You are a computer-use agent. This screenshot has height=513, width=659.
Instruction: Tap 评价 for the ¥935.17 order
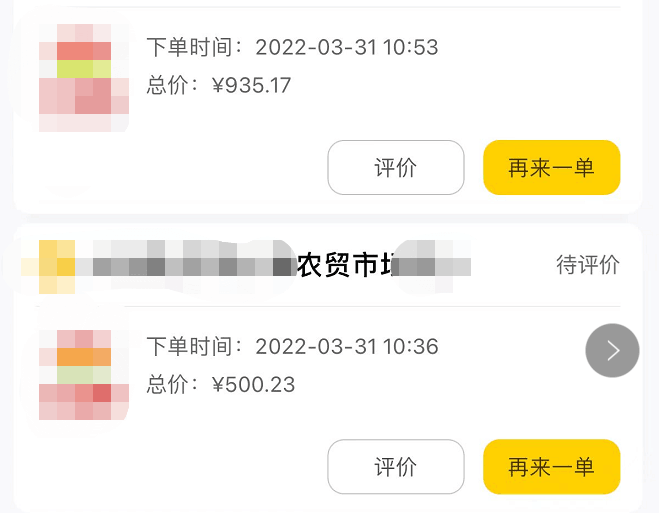396,167
